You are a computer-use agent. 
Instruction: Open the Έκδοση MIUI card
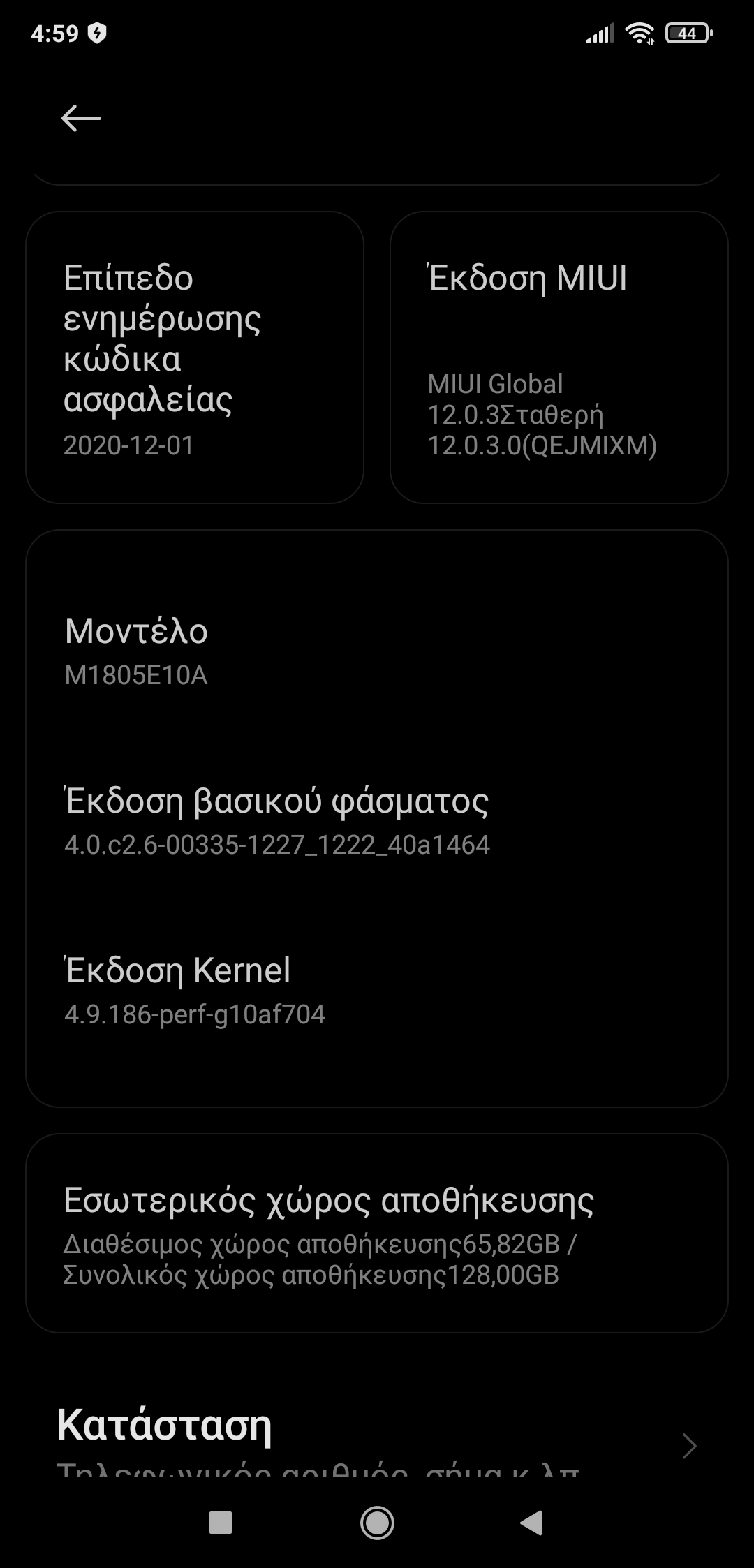[559, 357]
